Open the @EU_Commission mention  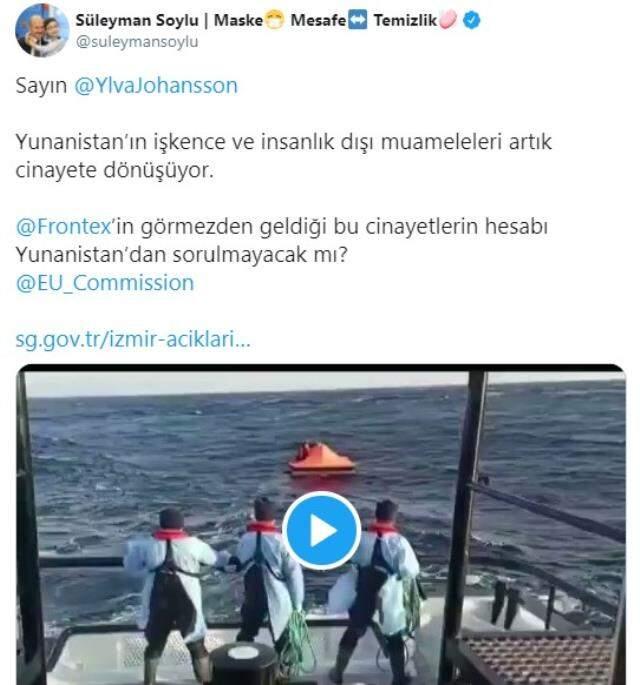point(105,283)
